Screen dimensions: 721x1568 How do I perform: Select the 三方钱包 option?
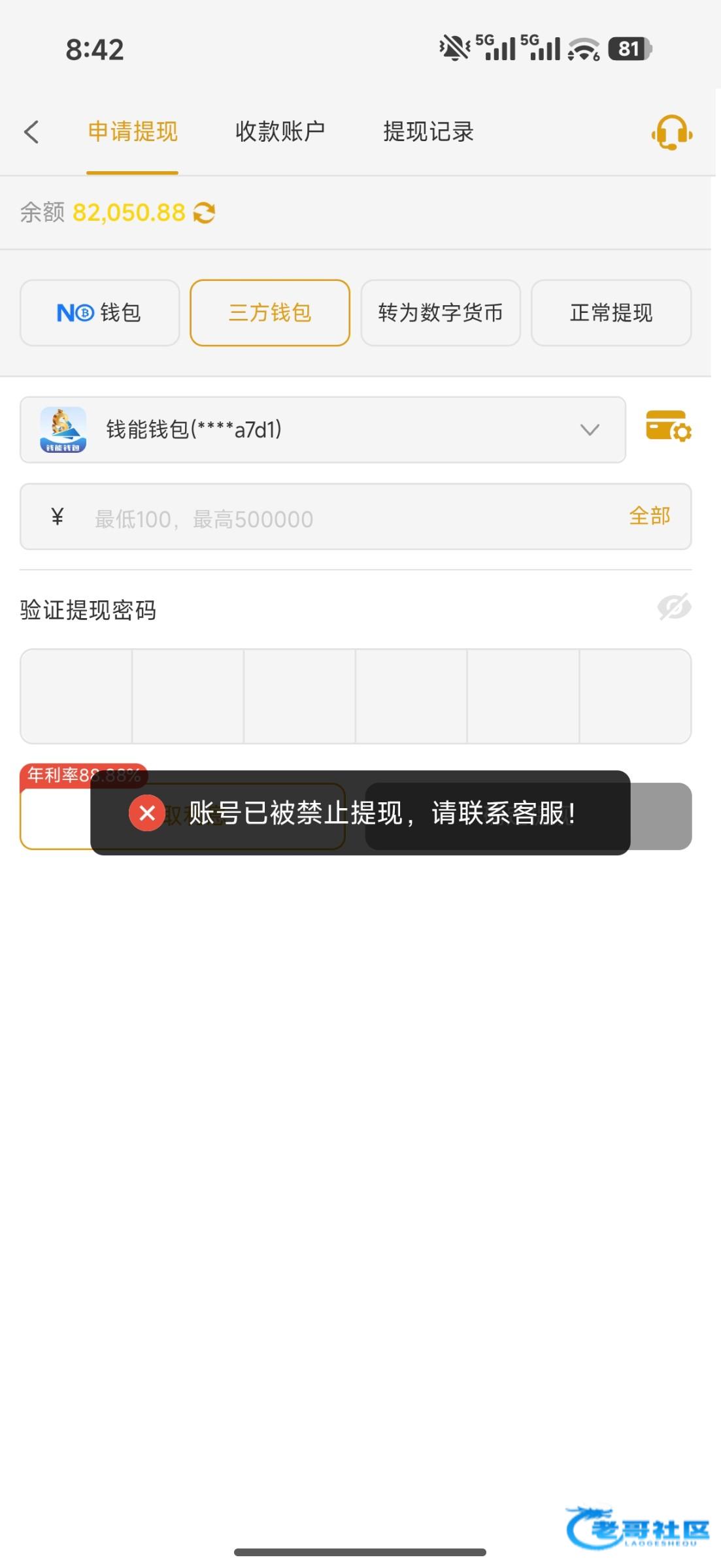point(270,313)
